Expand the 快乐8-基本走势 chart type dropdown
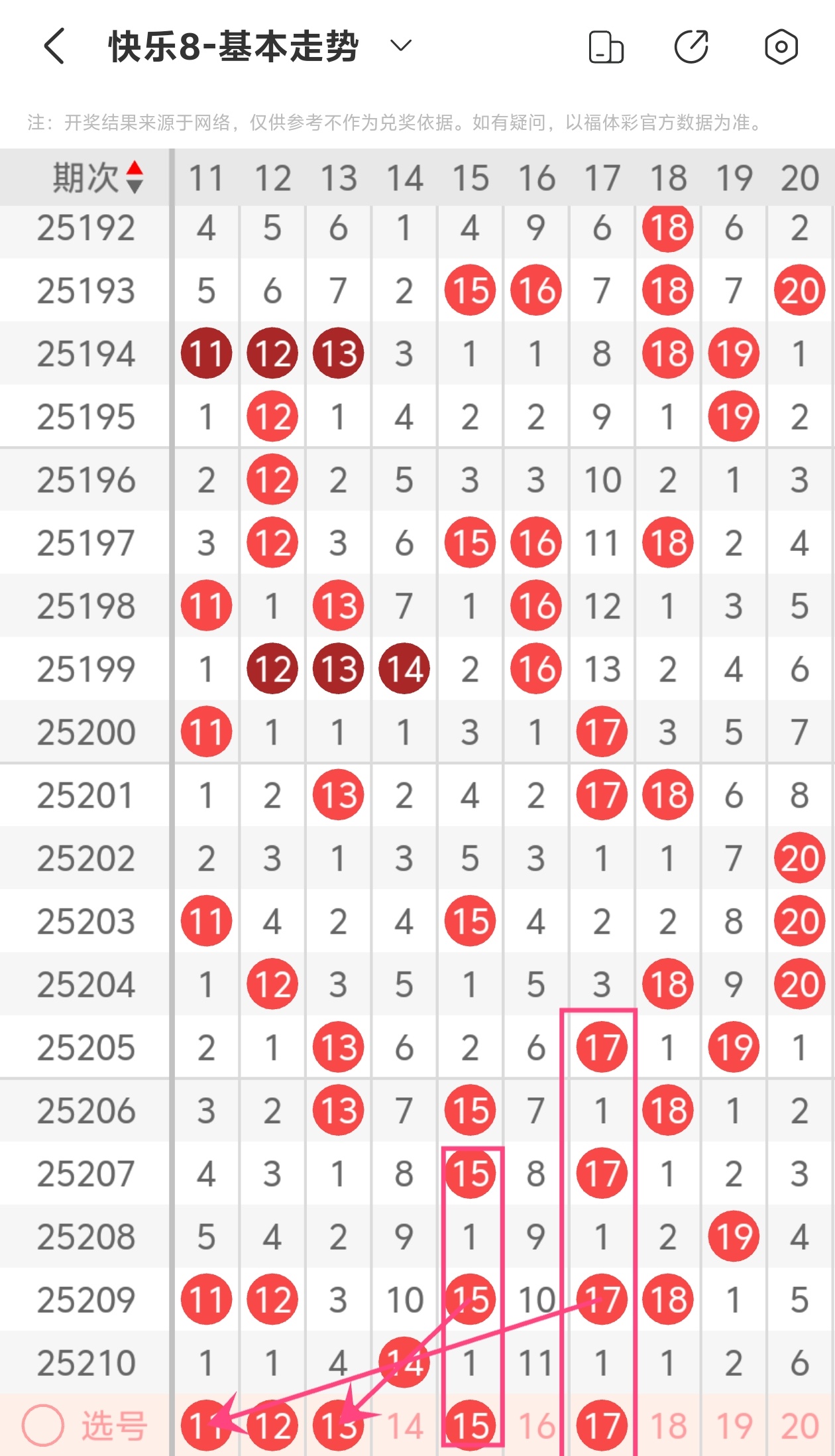This screenshot has width=835, height=1456. coord(401,46)
